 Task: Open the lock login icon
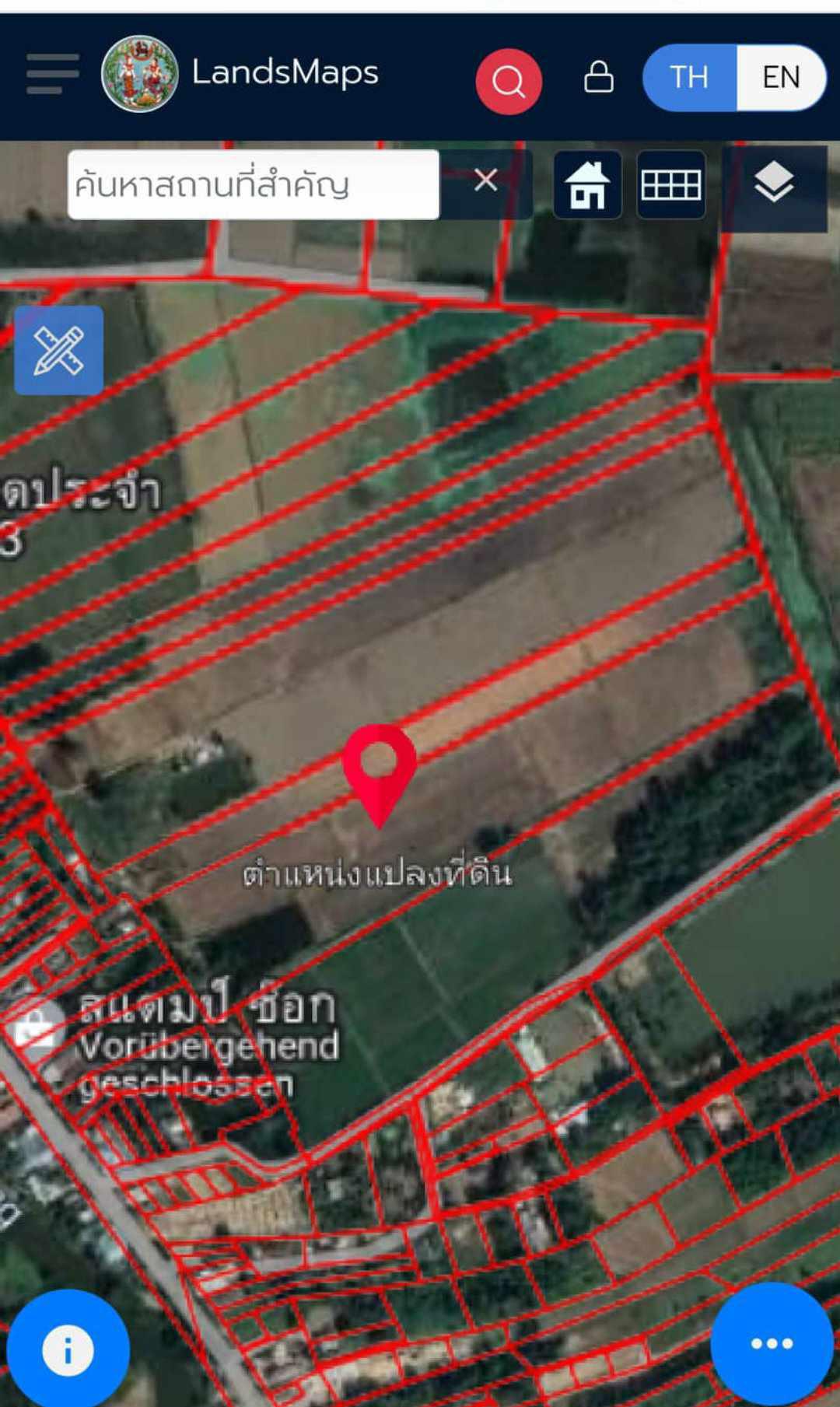598,77
